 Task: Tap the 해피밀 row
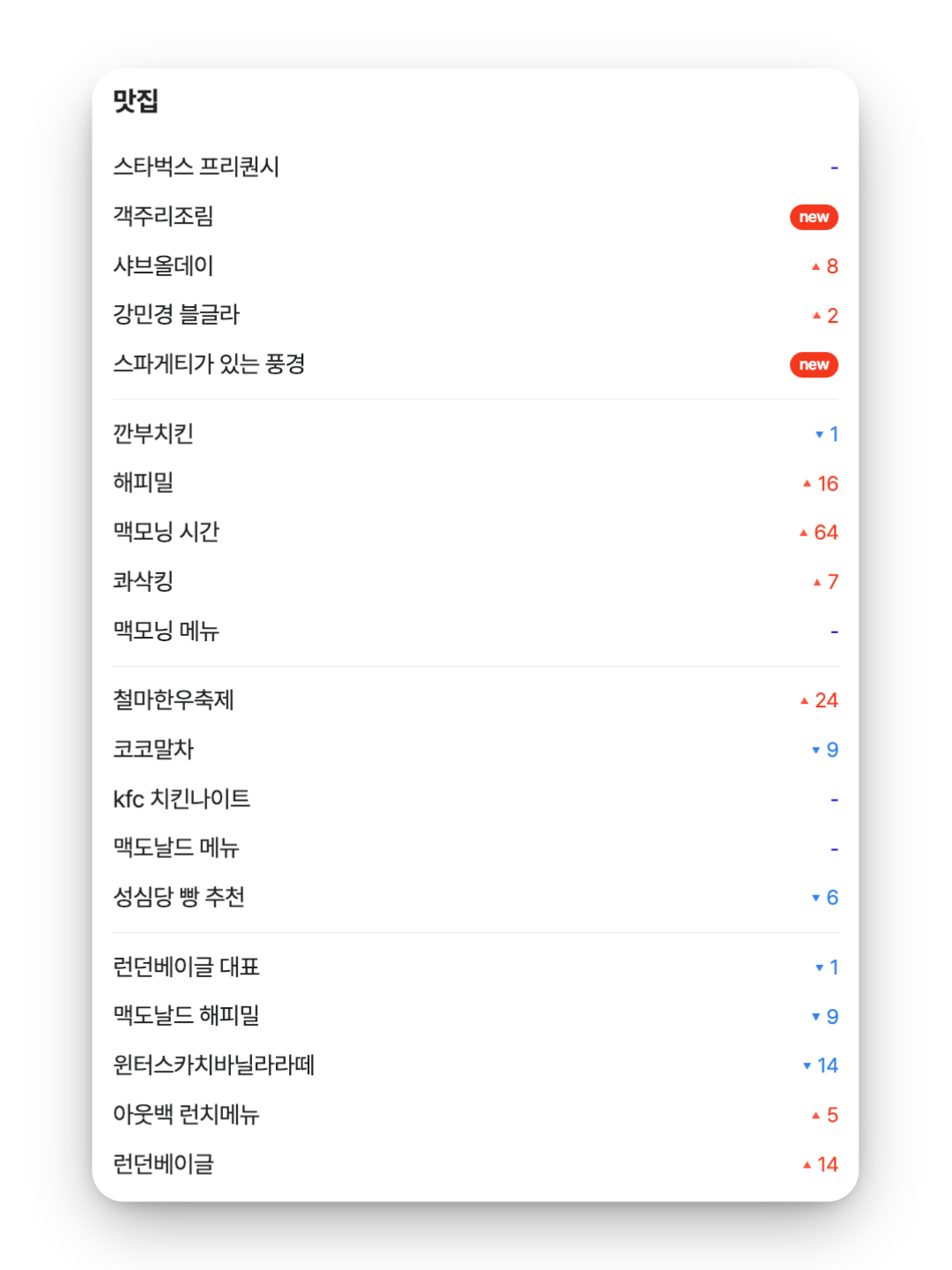click(x=144, y=483)
